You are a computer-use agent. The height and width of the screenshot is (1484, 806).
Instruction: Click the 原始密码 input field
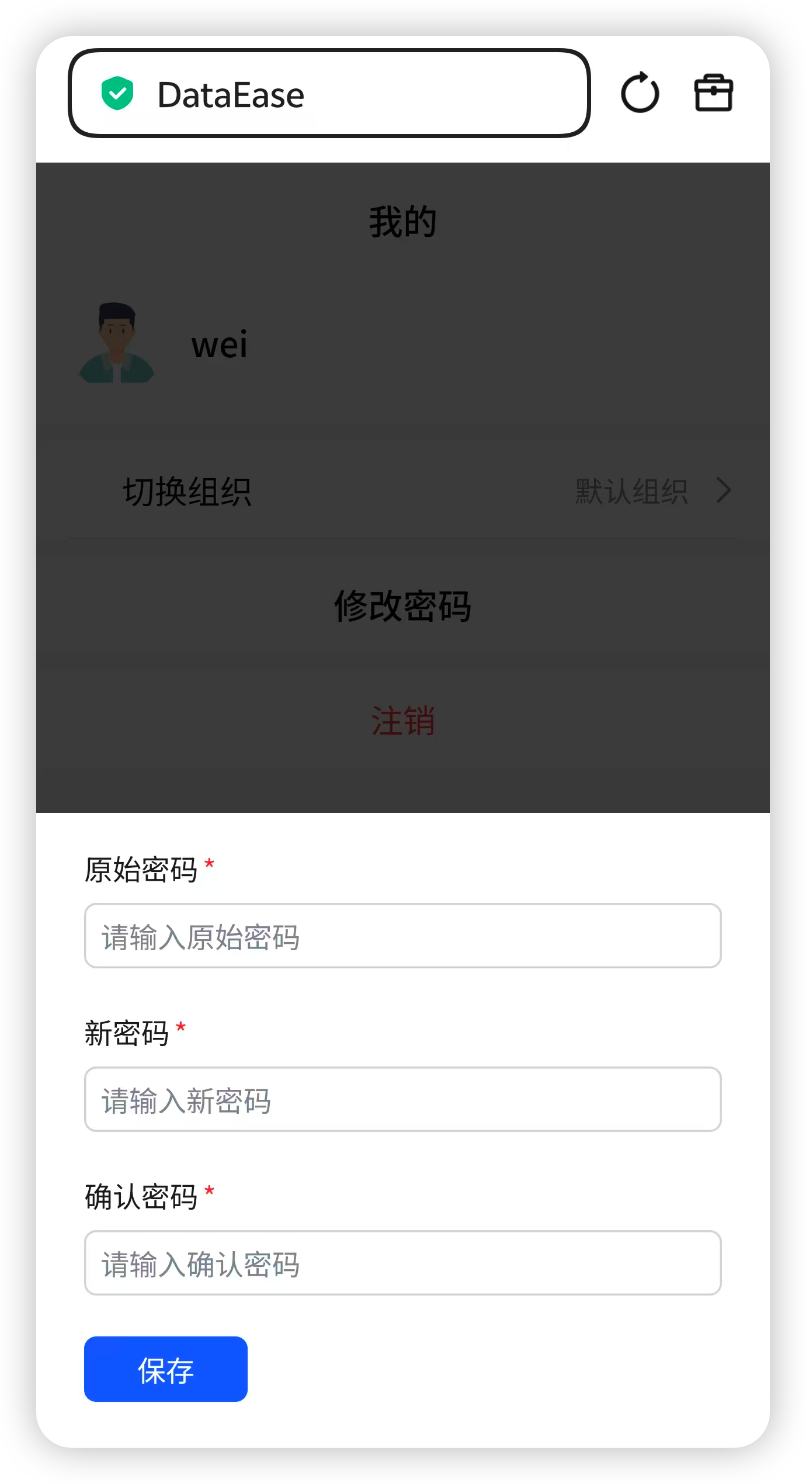point(403,935)
